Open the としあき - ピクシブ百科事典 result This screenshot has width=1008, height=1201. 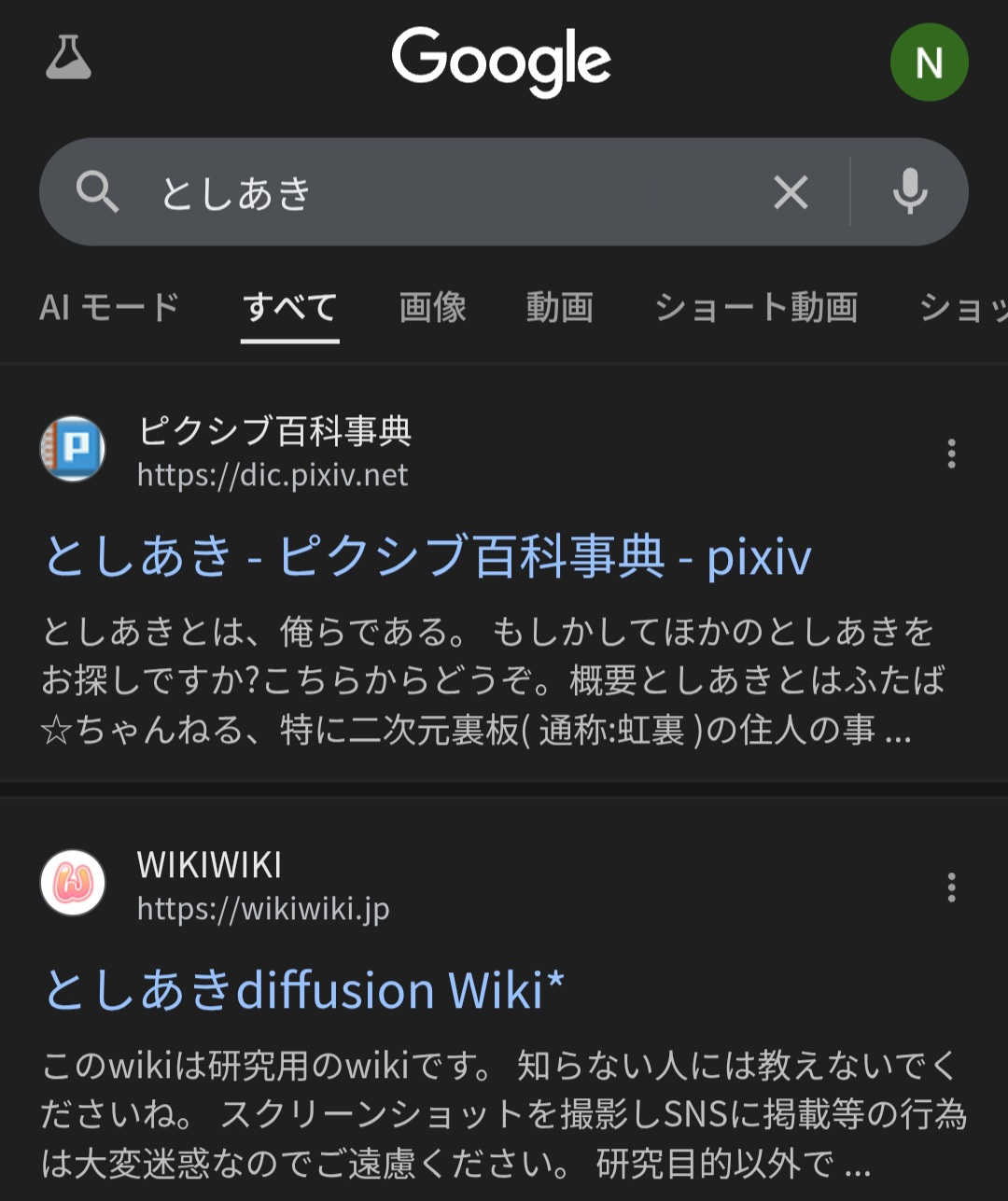pos(428,557)
